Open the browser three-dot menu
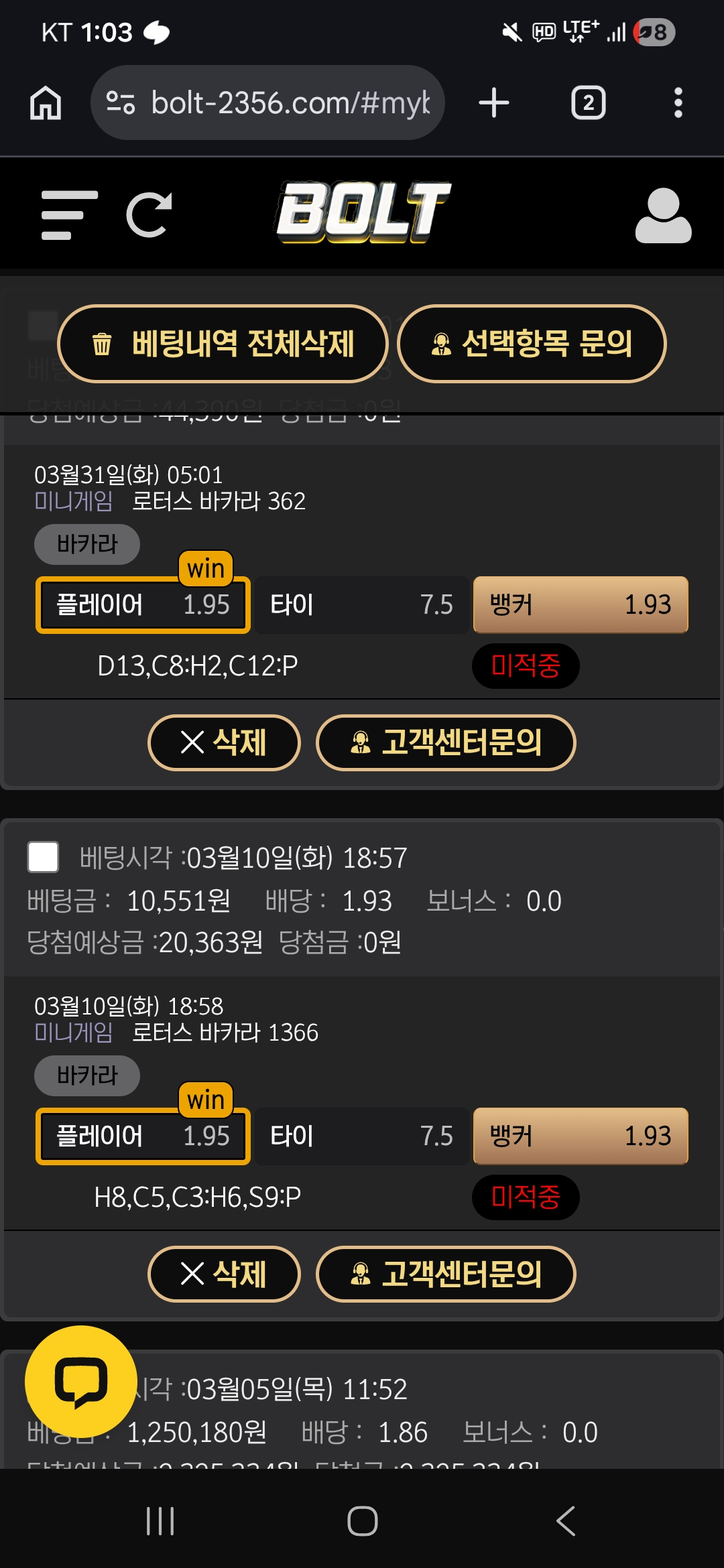The width and height of the screenshot is (724, 1568). point(678,103)
